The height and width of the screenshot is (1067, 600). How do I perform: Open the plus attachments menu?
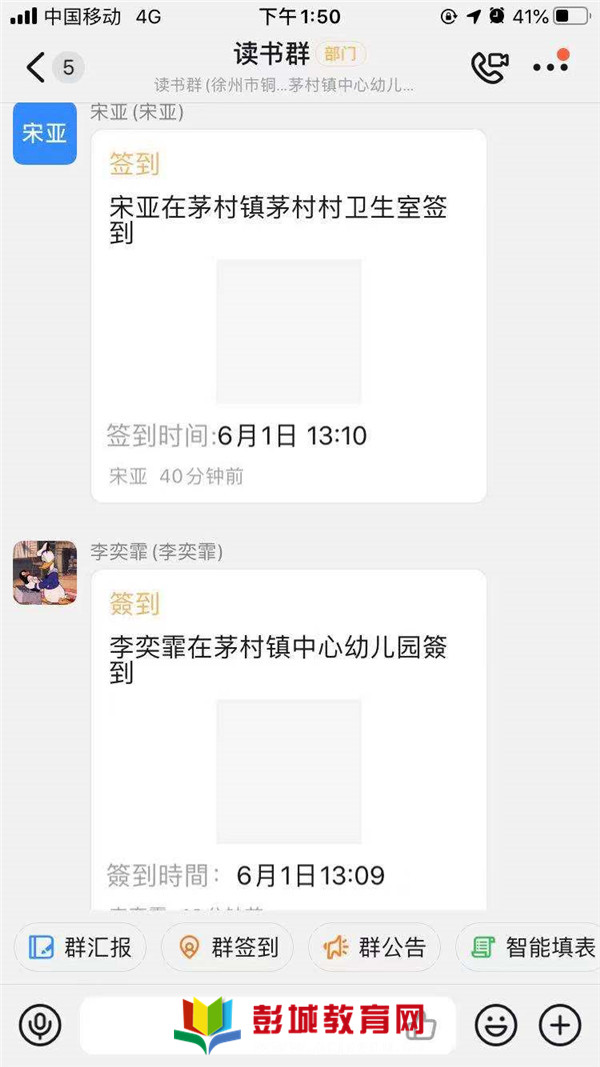(560, 1024)
